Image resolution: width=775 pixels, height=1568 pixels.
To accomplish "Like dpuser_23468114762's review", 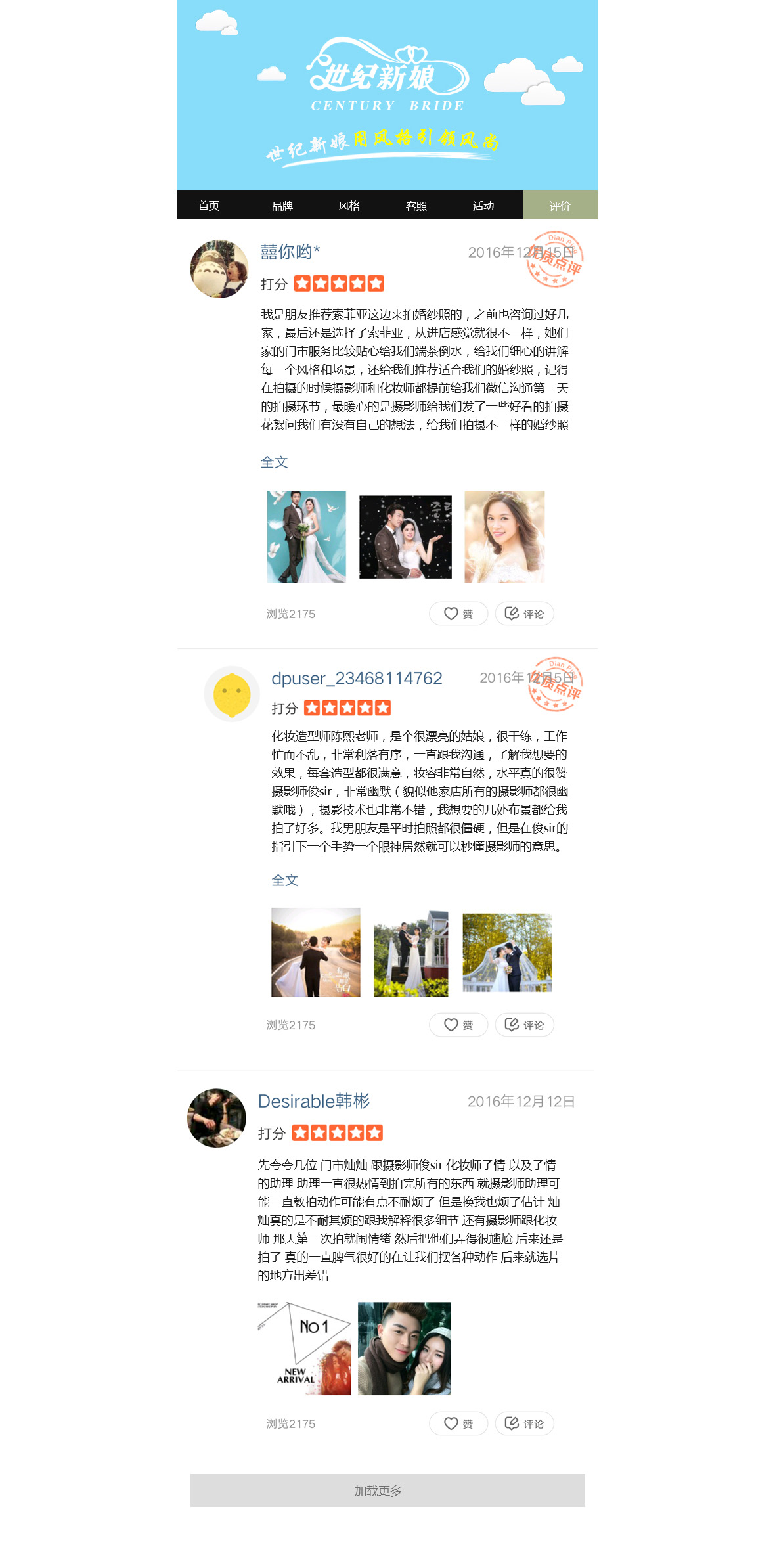I will click(458, 1025).
